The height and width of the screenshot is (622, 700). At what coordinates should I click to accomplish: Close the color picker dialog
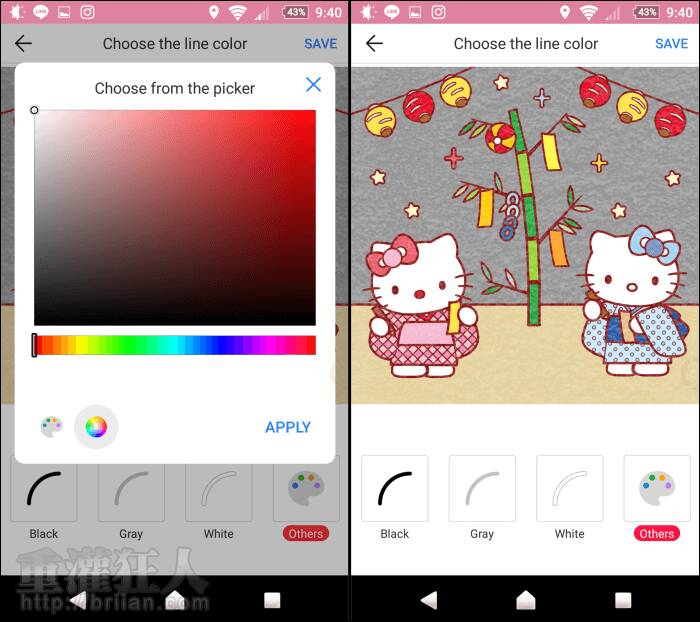tap(313, 85)
